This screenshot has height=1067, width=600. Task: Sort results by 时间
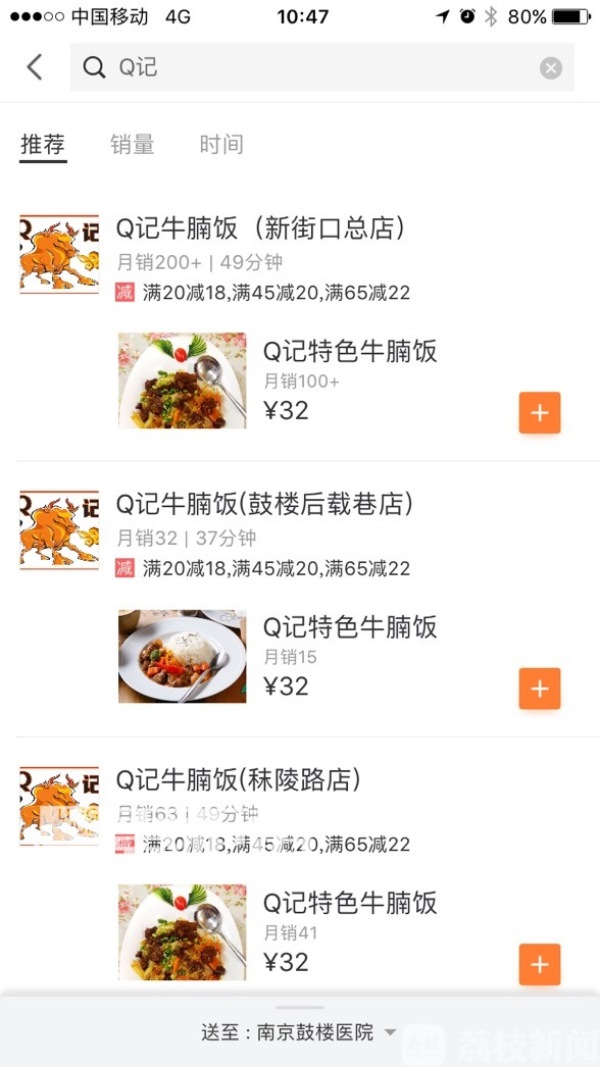pyautogui.click(x=221, y=145)
